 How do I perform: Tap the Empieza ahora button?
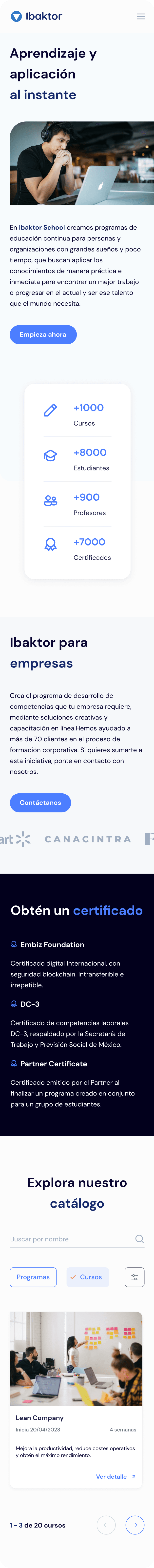click(43, 334)
